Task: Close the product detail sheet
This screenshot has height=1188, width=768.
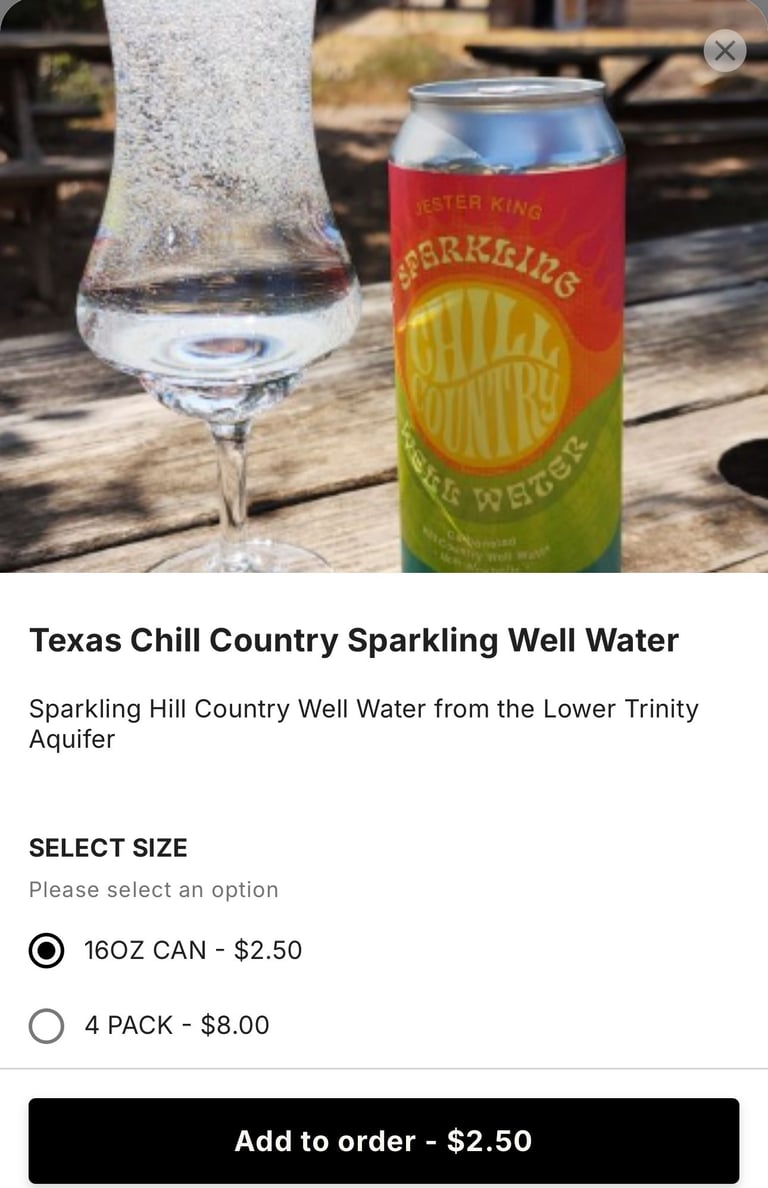Action: click(725, 51)
